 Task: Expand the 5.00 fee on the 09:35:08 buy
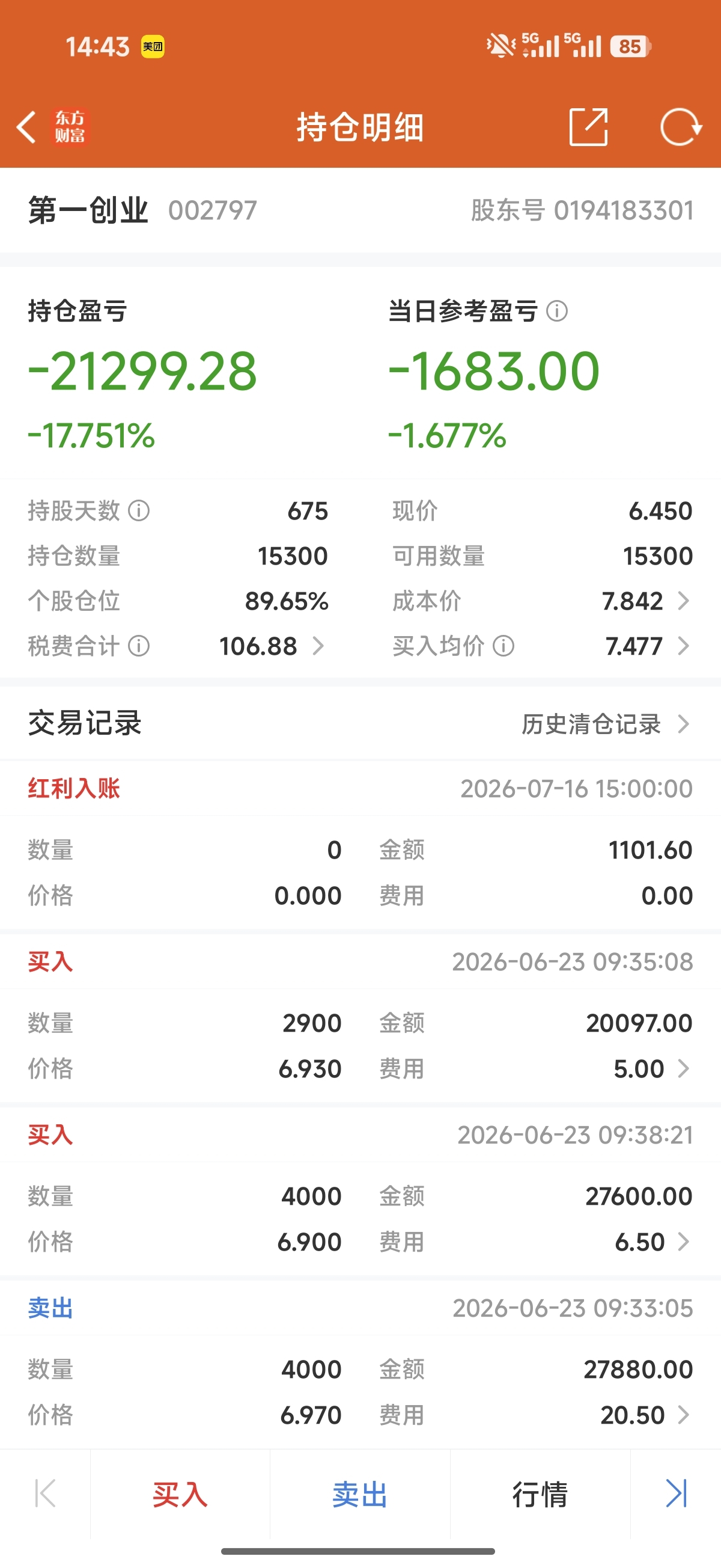pyautogui.click(x=653, y=1069)
